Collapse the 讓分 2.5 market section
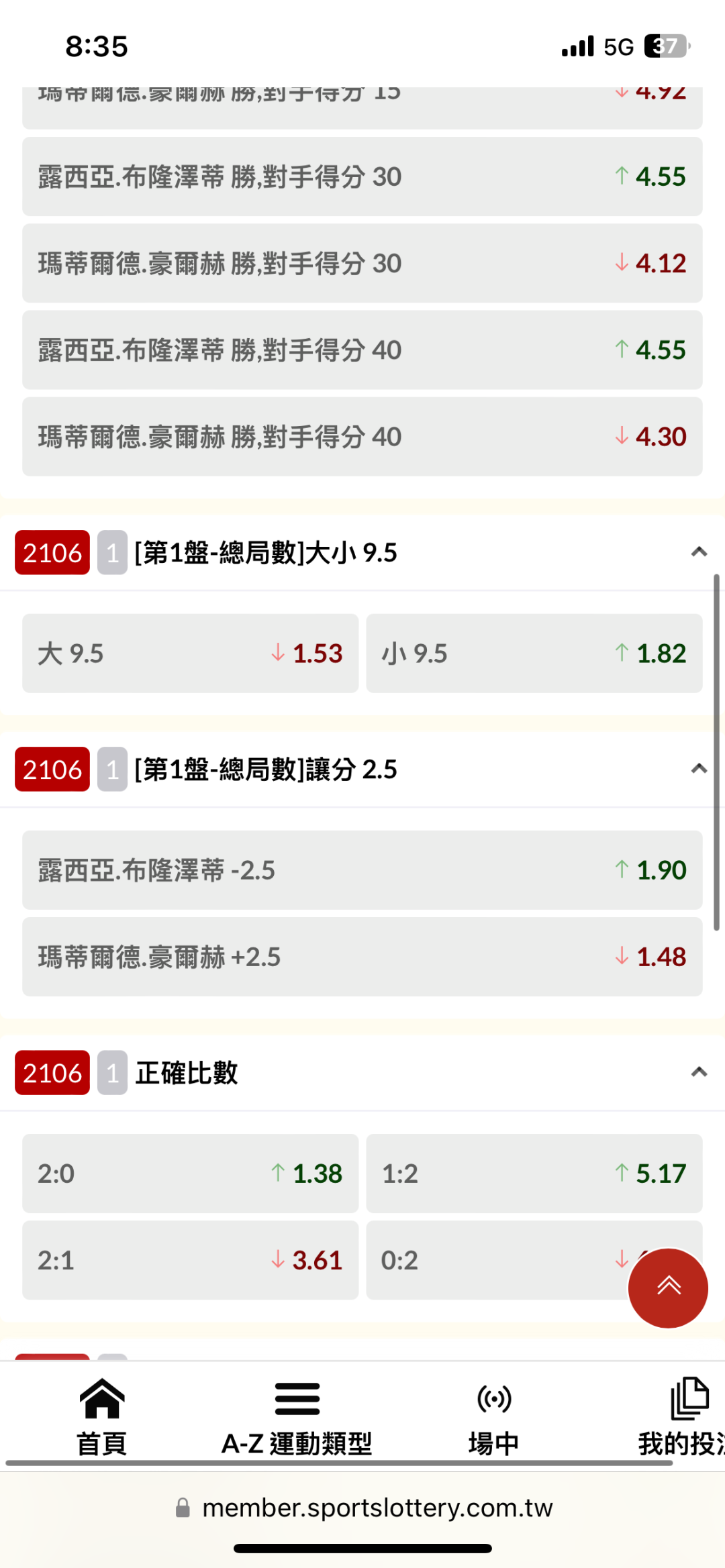The image size is (725, 1568). coord(699,769)
